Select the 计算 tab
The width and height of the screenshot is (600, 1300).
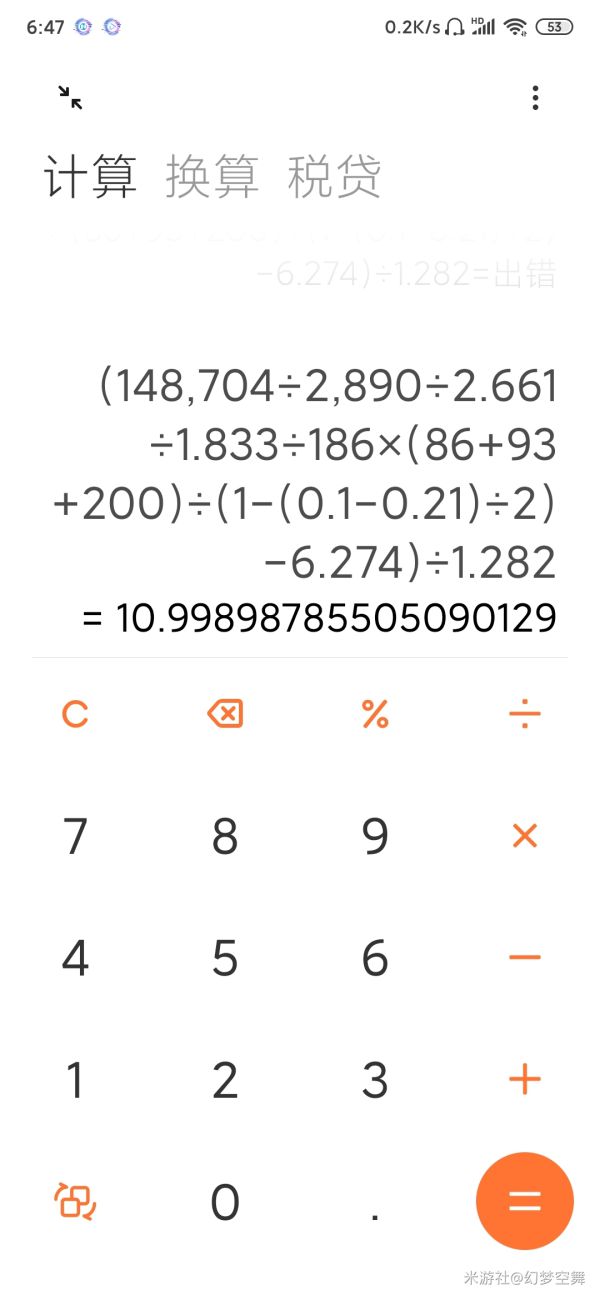[x=90, y=177]
